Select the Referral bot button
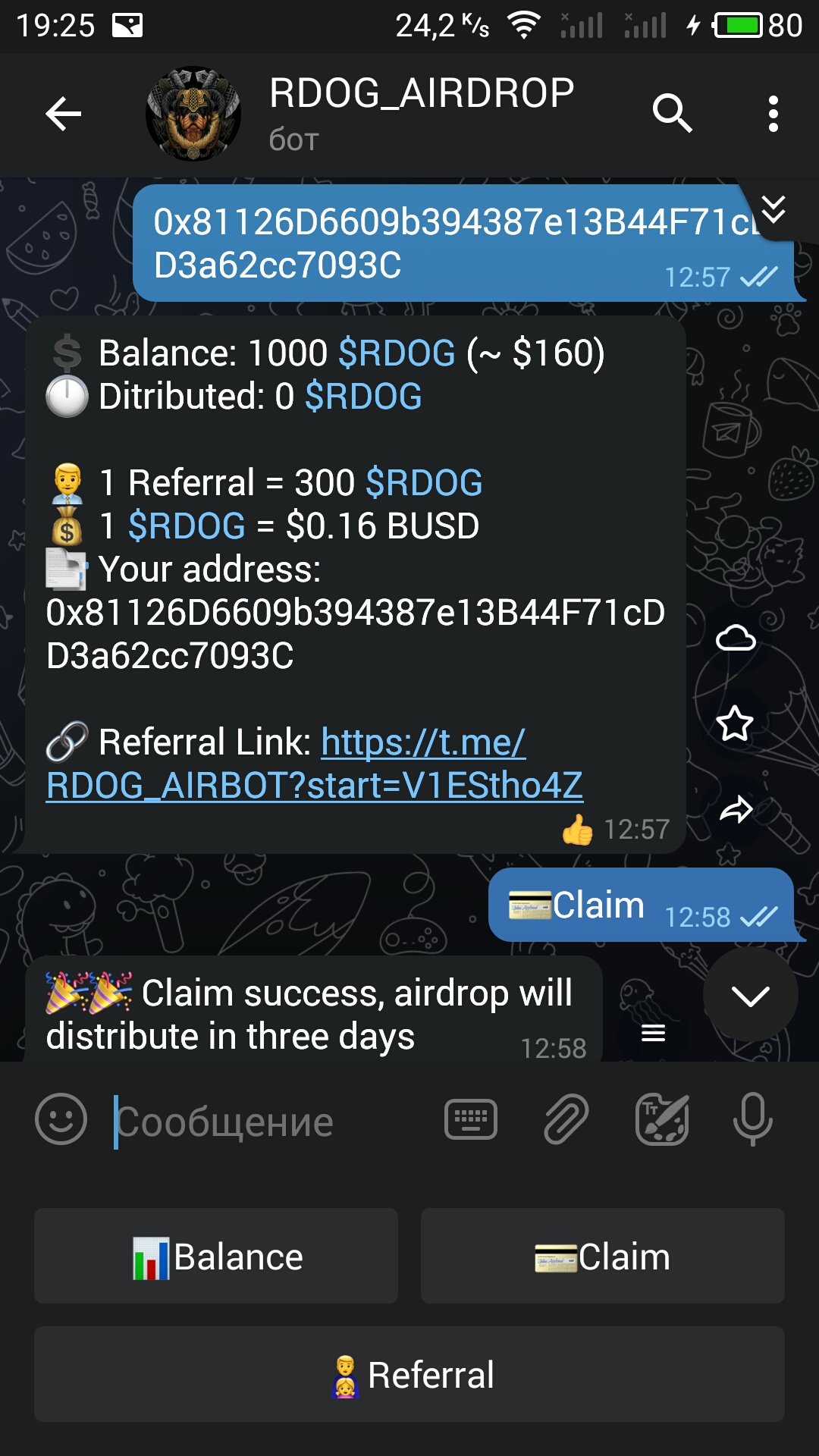 [x=409, y=1375]
